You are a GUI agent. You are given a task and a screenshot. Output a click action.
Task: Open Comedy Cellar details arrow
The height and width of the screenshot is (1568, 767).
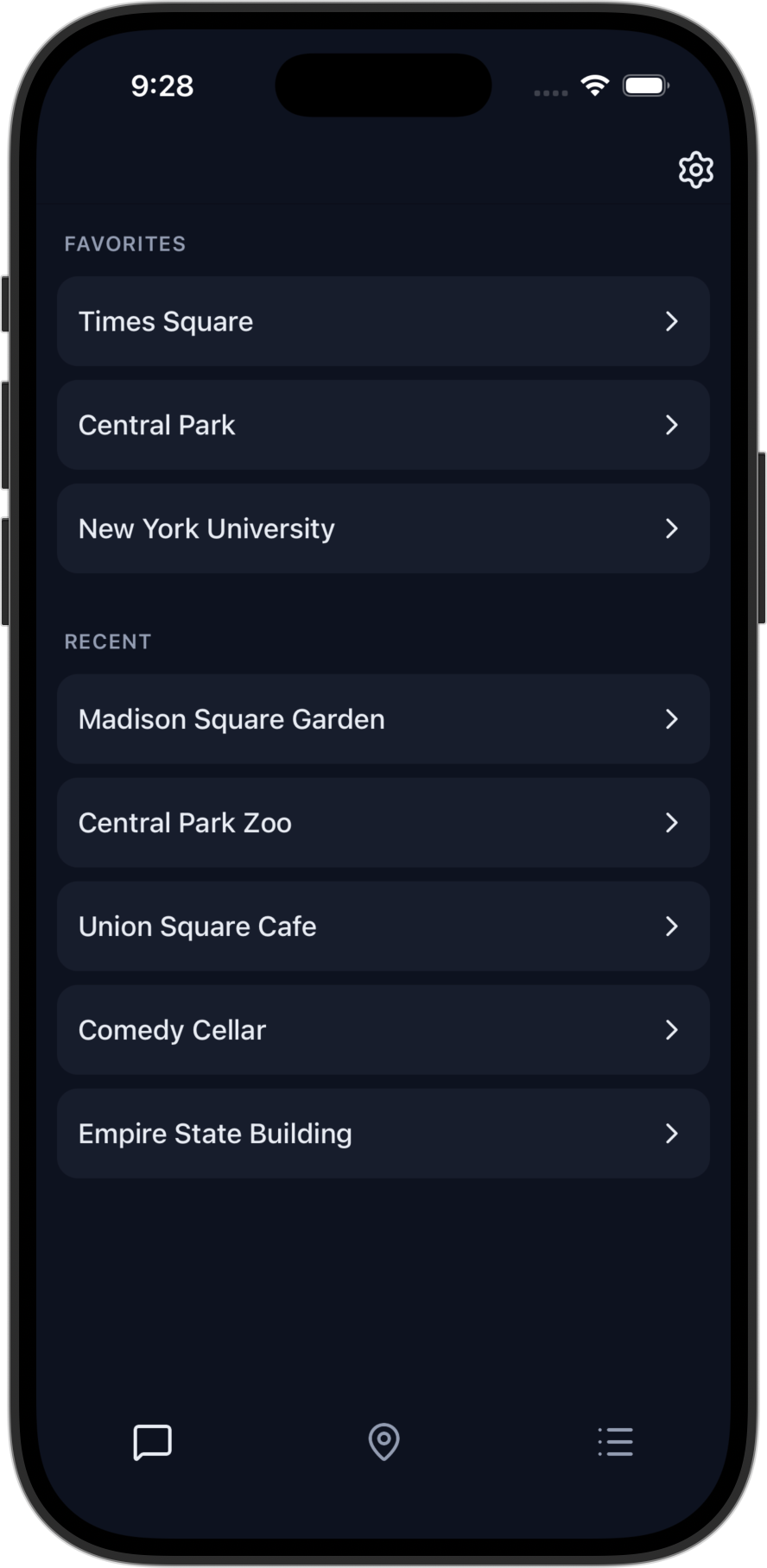(x=673, y=1030)
